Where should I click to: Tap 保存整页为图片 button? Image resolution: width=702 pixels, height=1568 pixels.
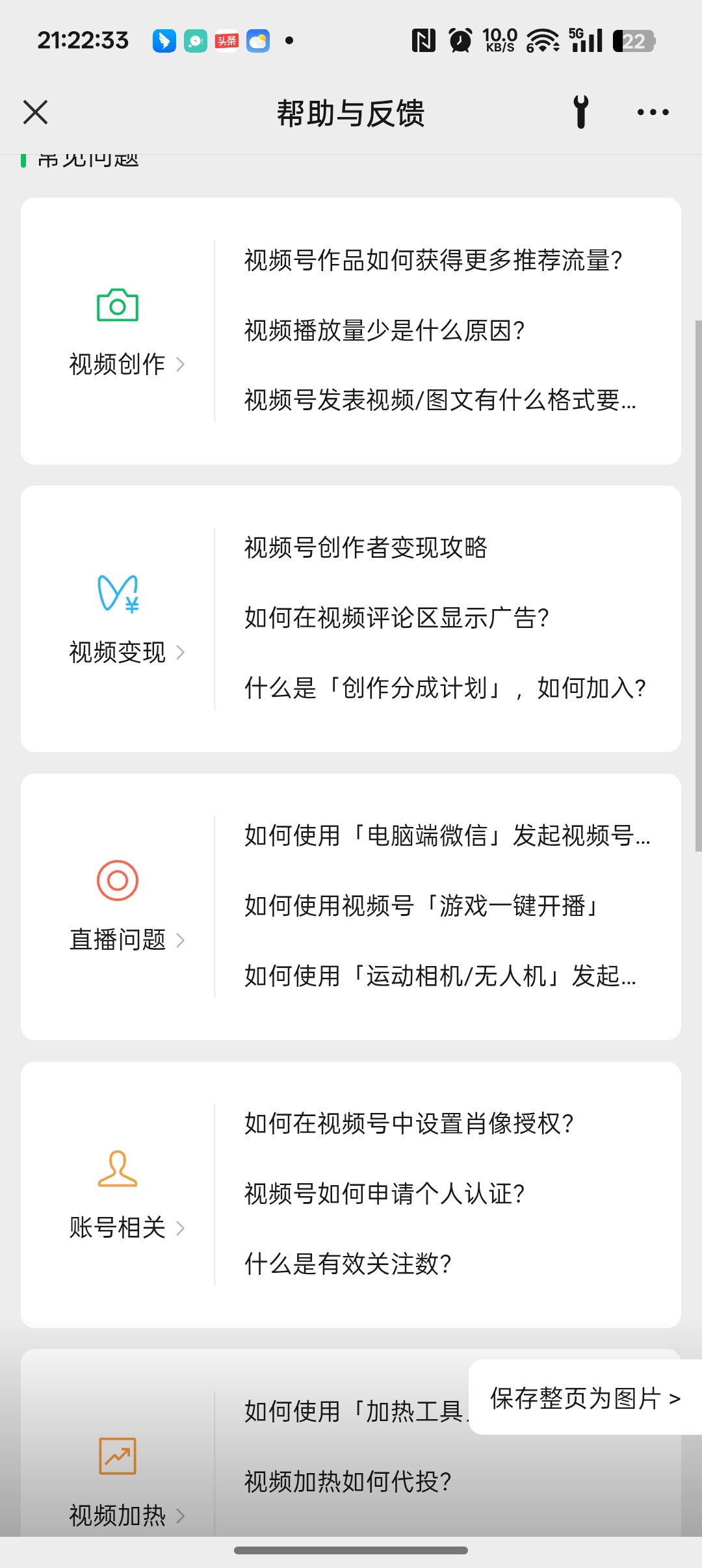pyautogui.click(x=585, y=1398)
